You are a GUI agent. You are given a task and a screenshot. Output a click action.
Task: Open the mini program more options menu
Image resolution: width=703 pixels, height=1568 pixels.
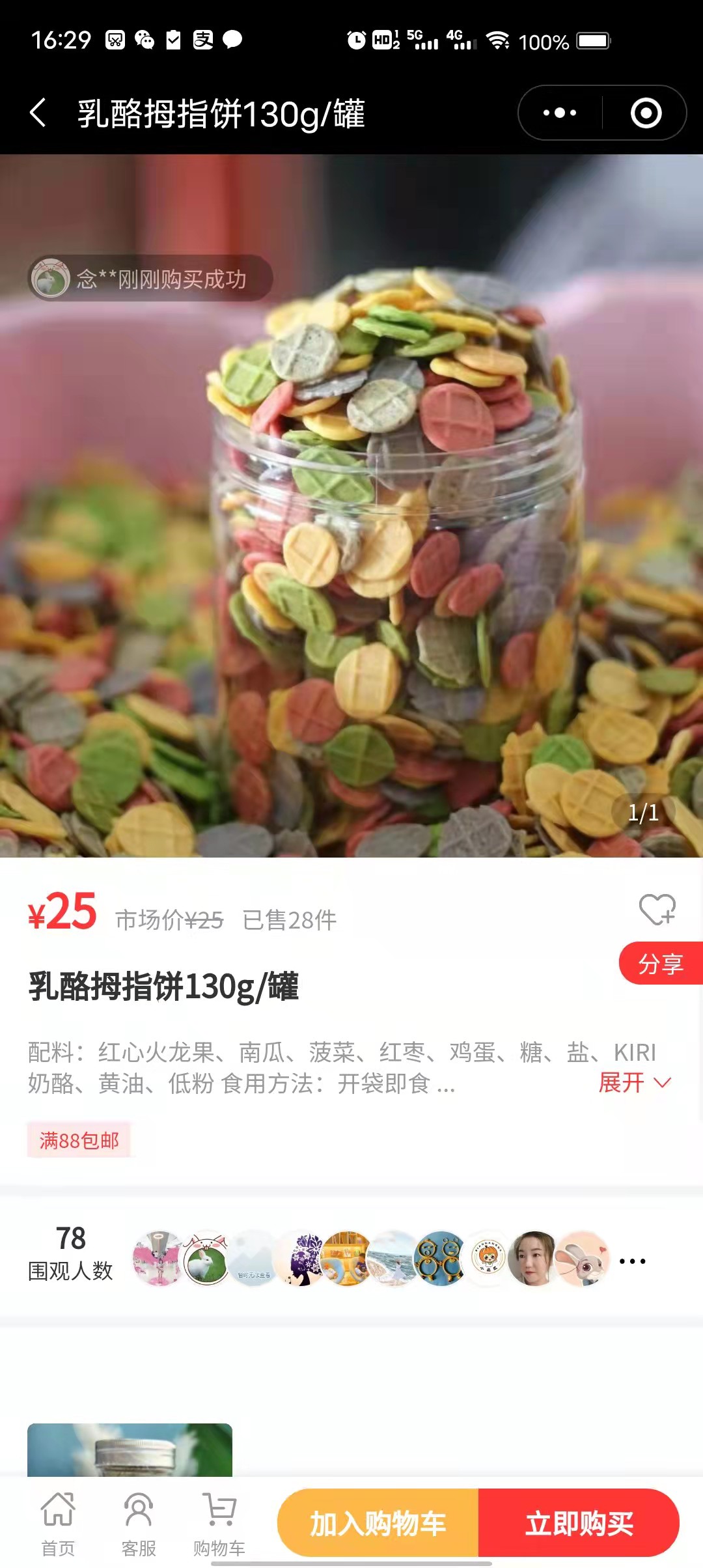click(560, 113)
